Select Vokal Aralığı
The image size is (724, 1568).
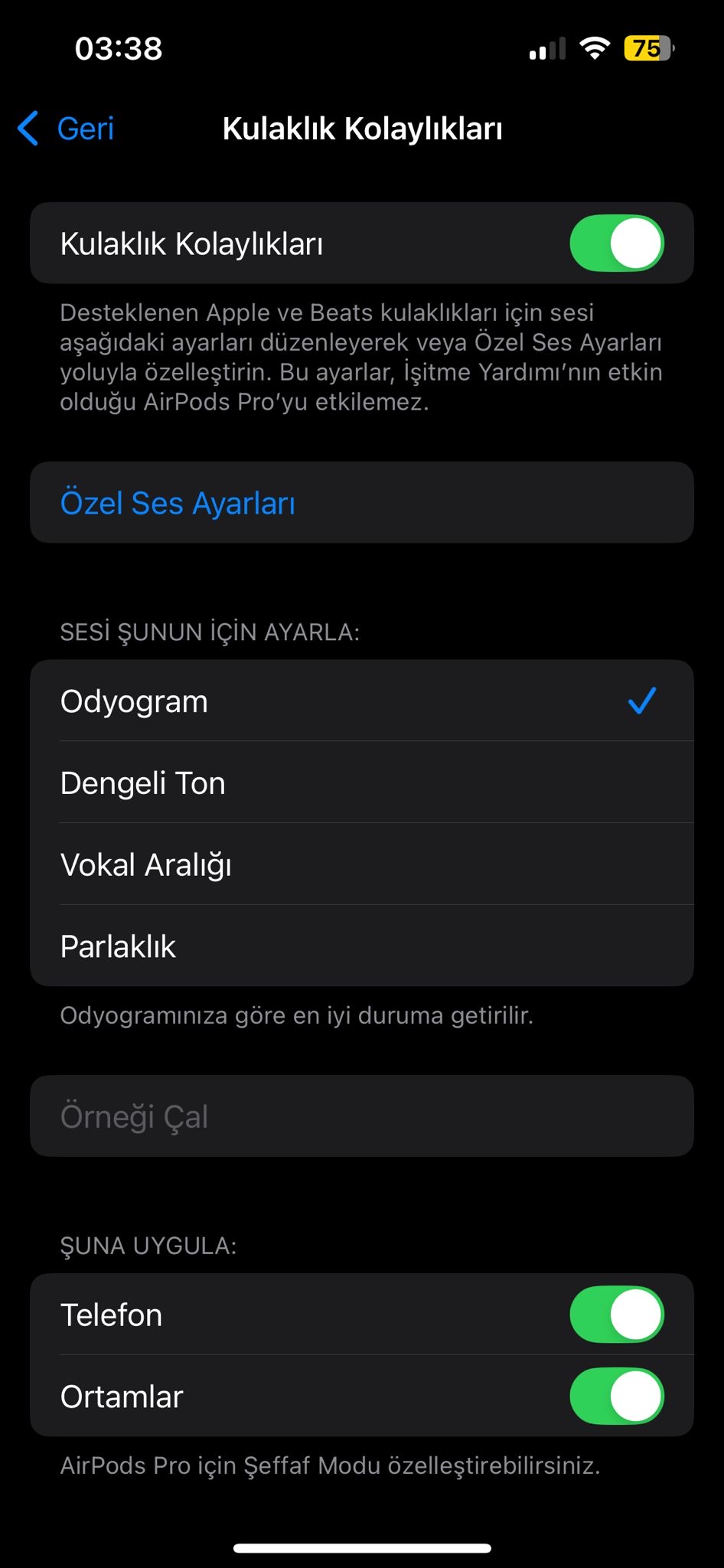coord(362,864)
